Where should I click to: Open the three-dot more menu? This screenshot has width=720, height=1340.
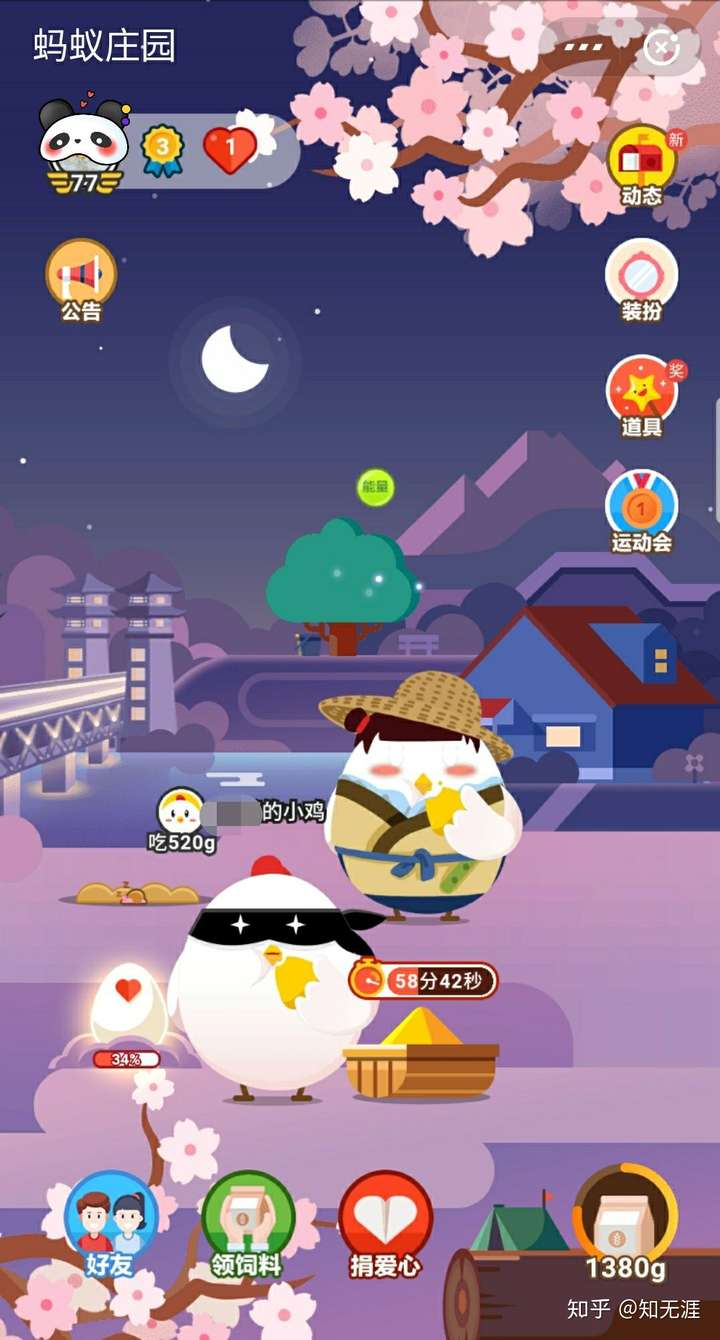click(584, 47)
